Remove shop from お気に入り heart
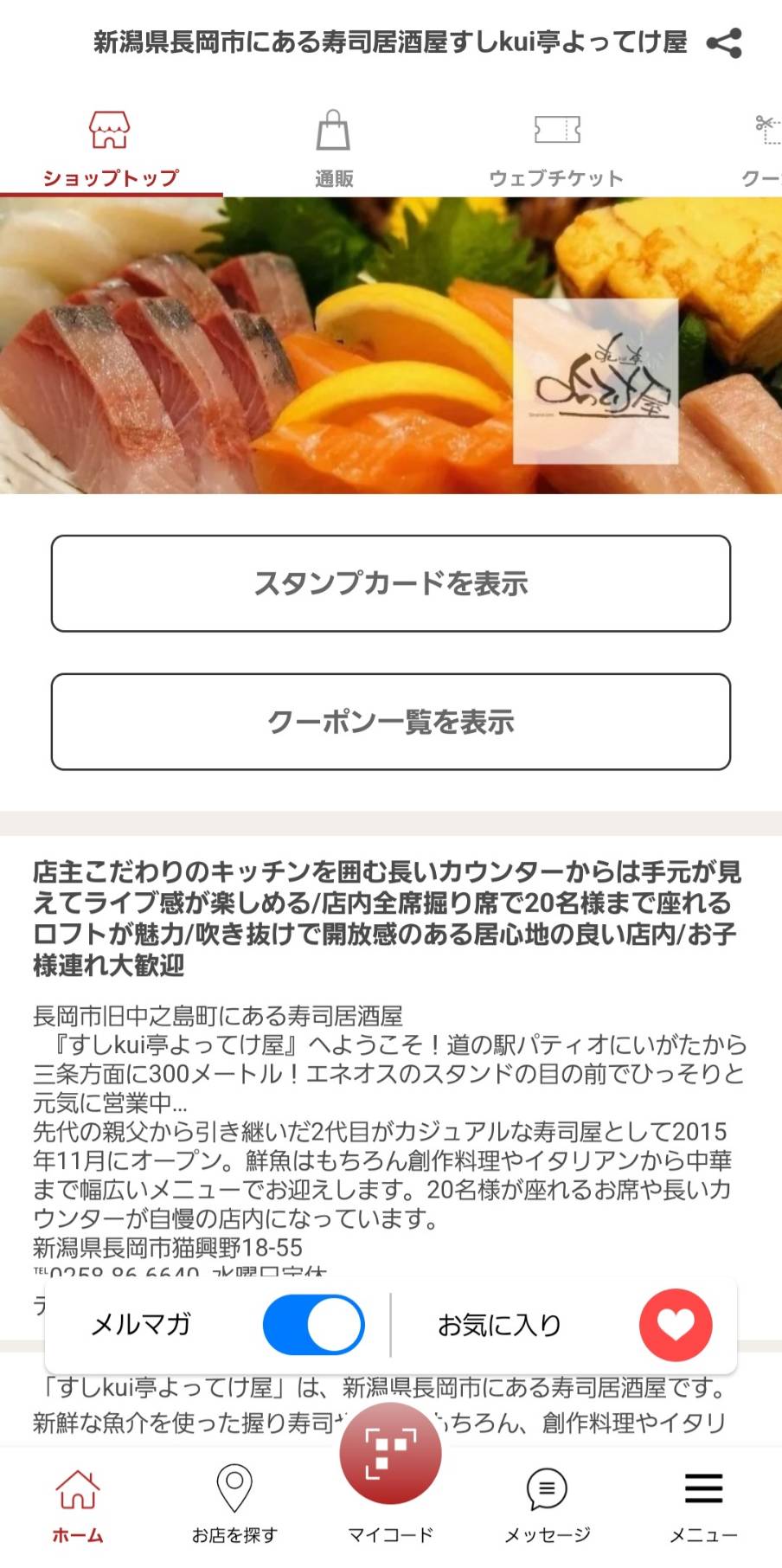The width and height of the screenshot is (782, 1568). [x=676, y=1324]
